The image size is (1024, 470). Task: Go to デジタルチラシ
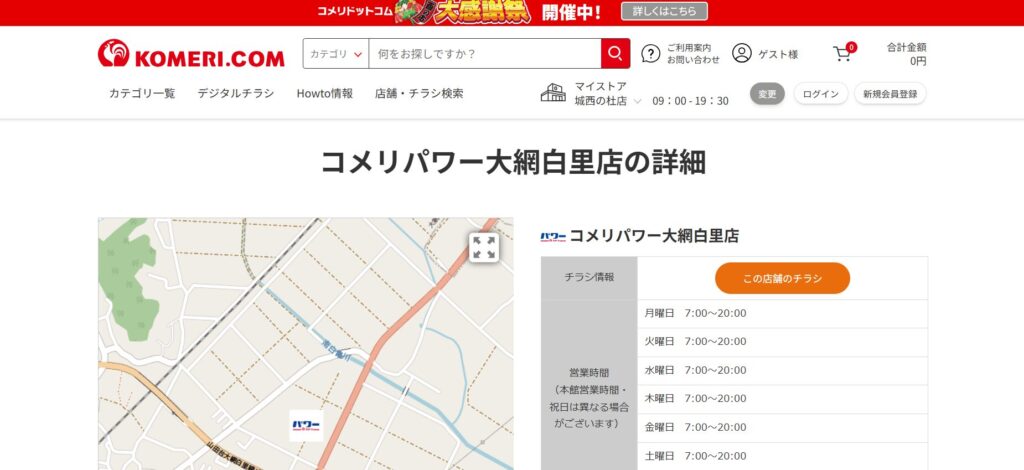(235, 93)
